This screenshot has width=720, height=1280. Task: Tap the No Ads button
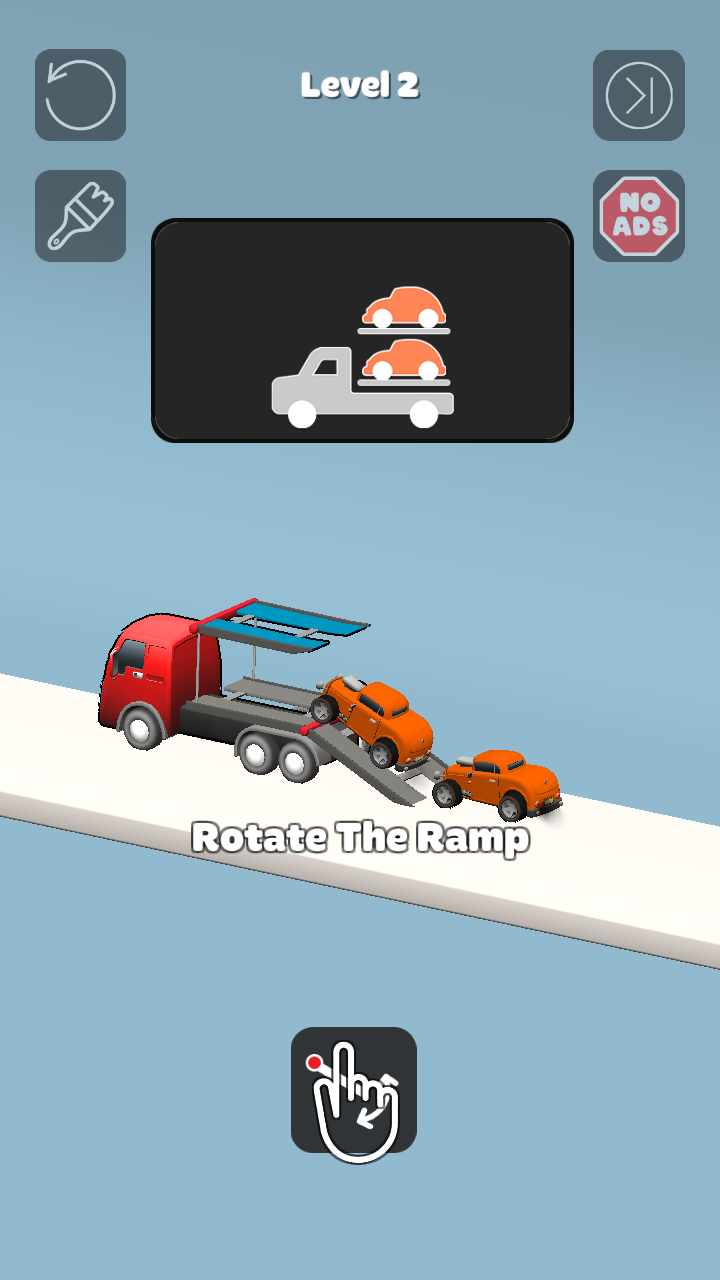638,216
